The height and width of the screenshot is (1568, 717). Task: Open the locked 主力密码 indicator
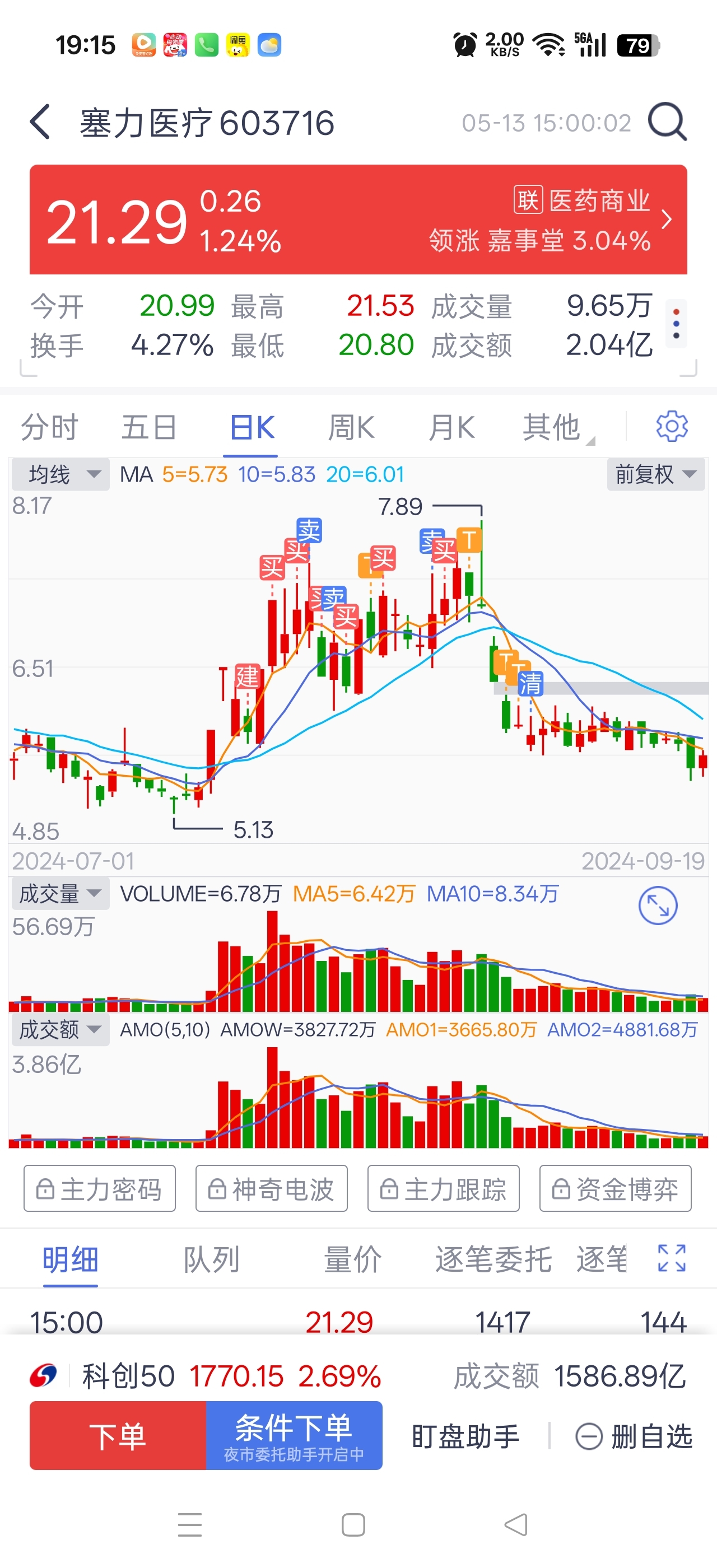click(100, 1188)
